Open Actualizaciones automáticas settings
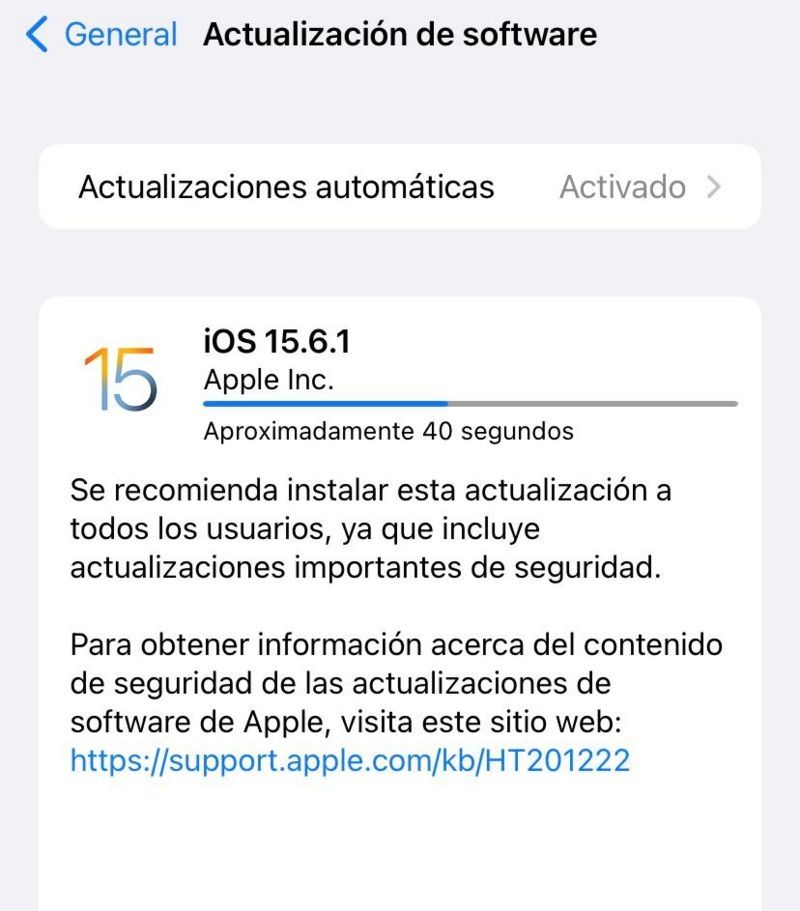Image resolution: width=800 pixels, height=911 pixels. (399, 187)
